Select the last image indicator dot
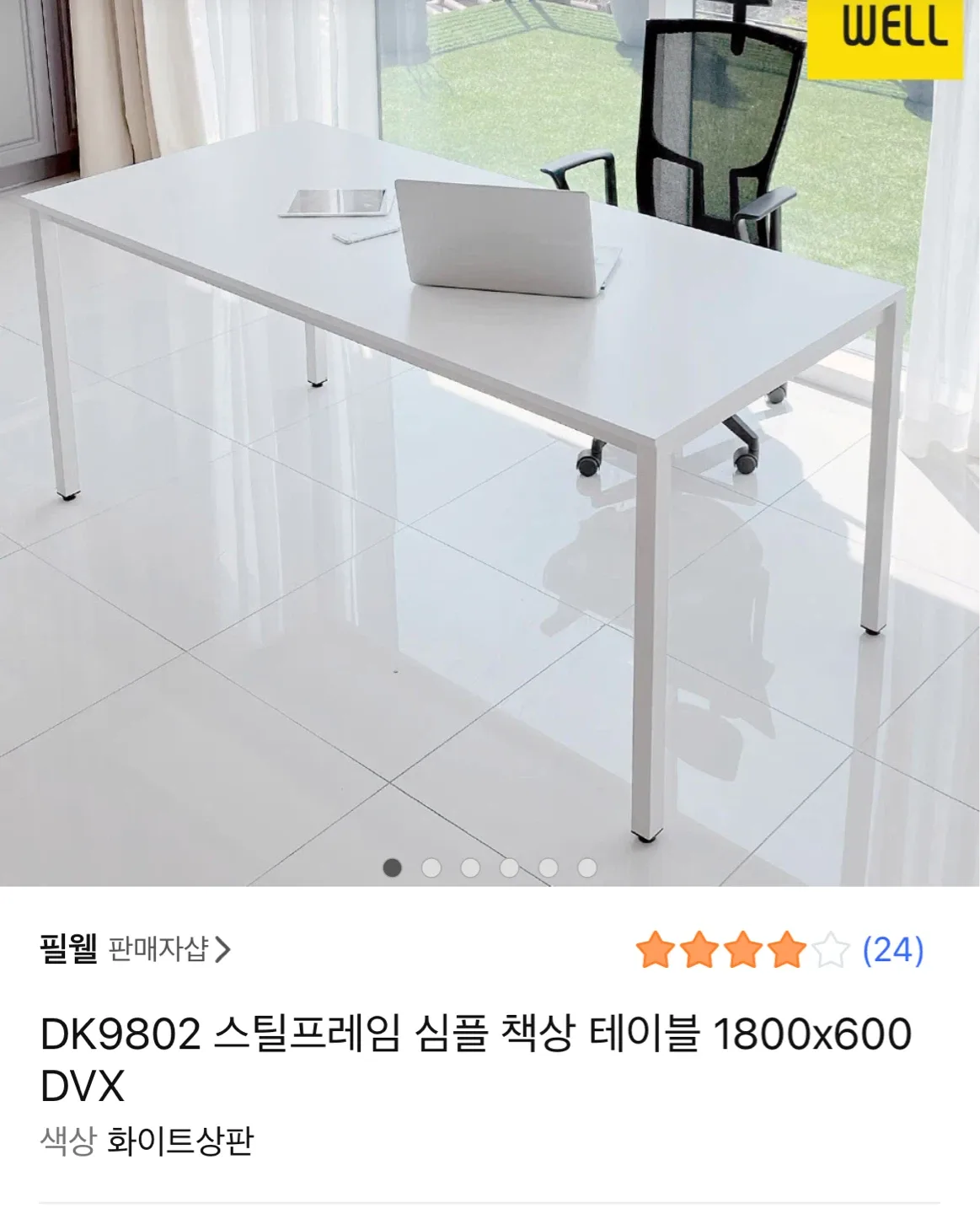 coord(587,868)
